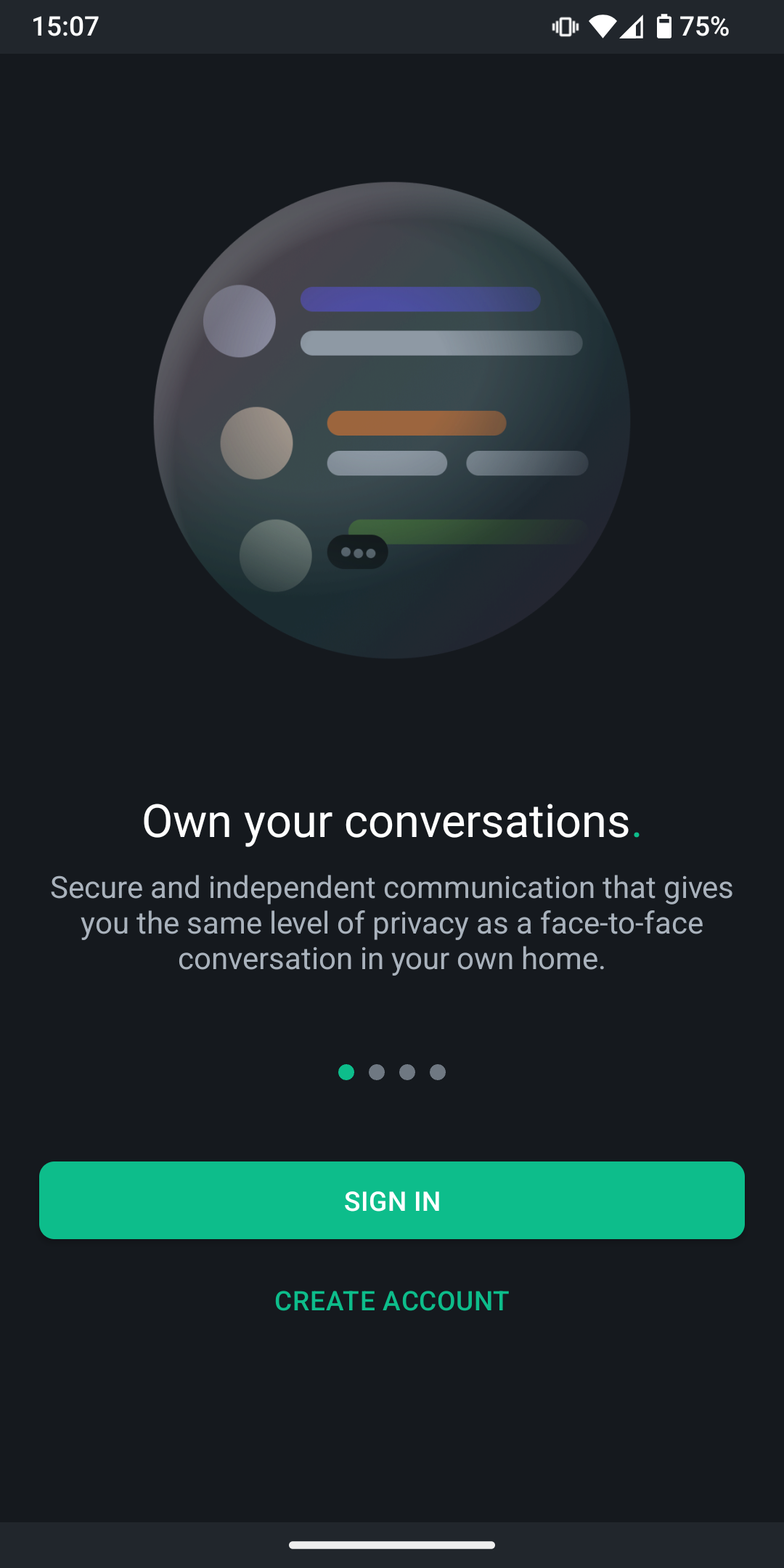Image resolution: width=784 pixels, height=1568 pixels.
Task: Tap the orange message bubble in illustration
Action: pyautogui.click(x=417, y=422)
